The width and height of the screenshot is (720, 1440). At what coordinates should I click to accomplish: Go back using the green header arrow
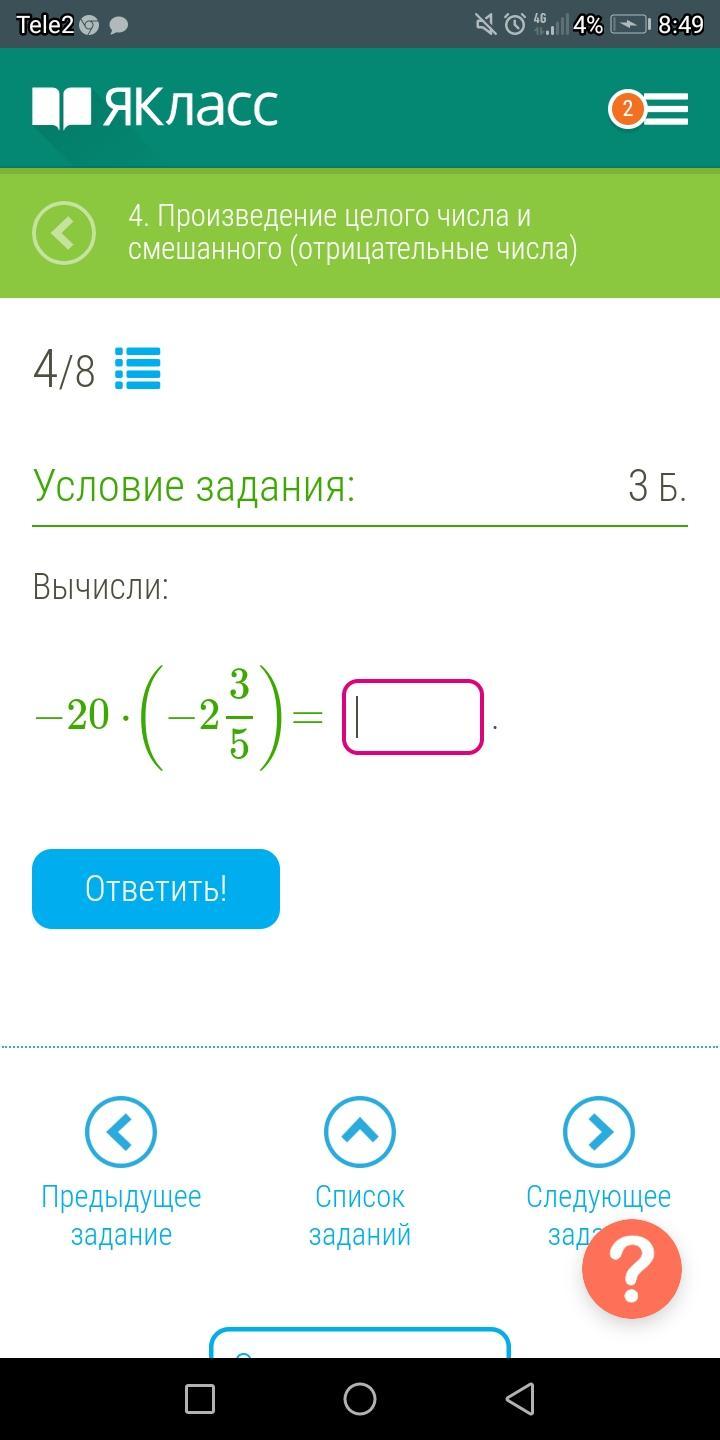click(x=64, y=233)
